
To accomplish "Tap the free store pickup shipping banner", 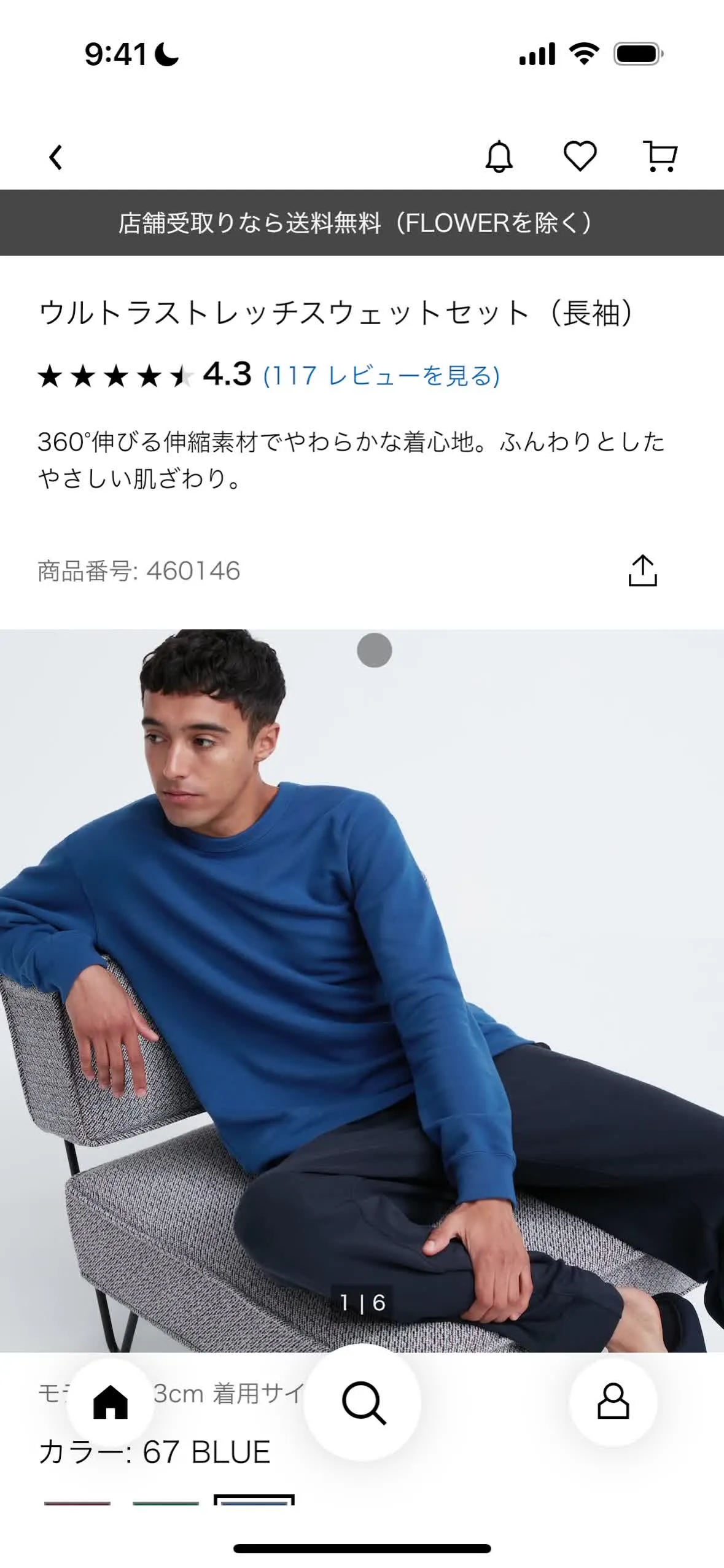I will coord(362,223).
